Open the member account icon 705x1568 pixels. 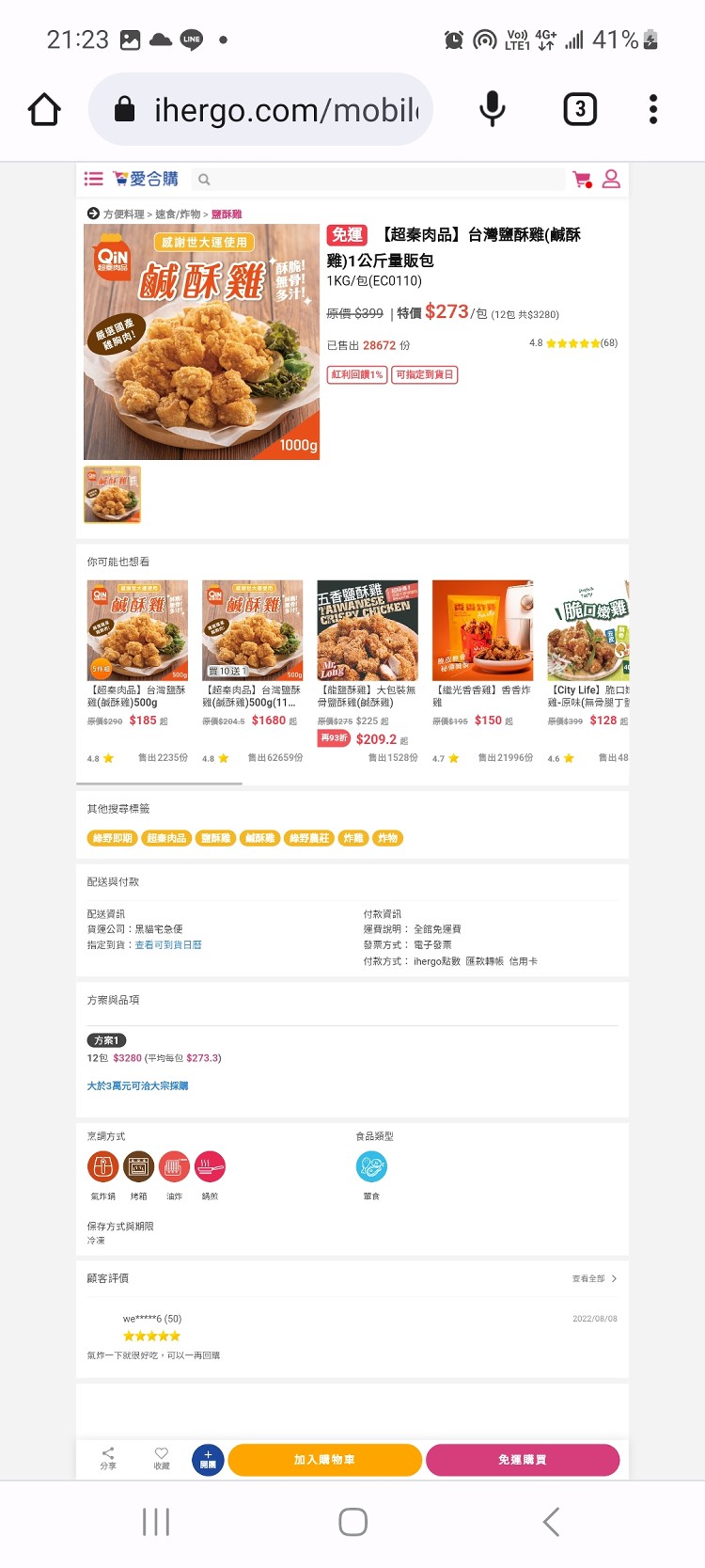(611, 179)
